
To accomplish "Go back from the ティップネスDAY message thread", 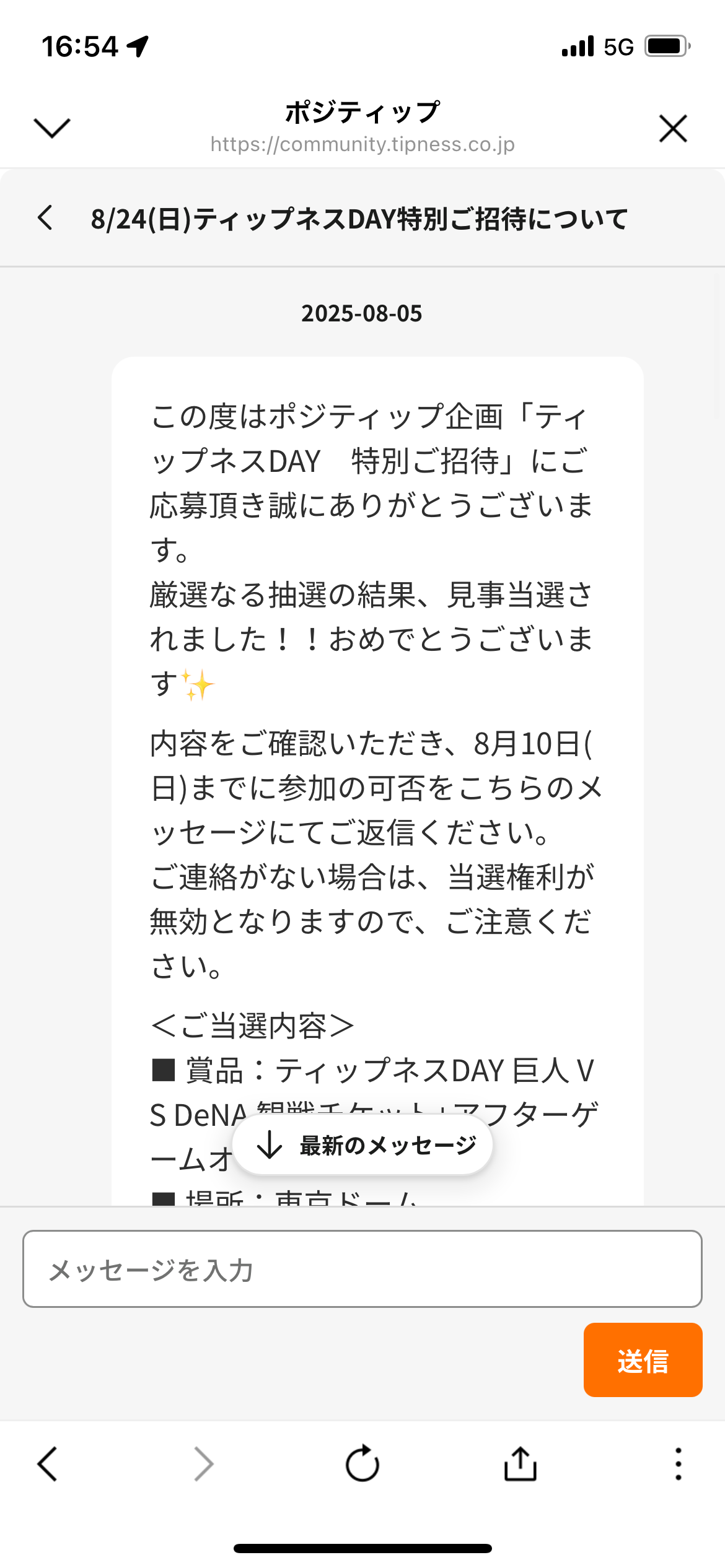I will click(45, 218).
